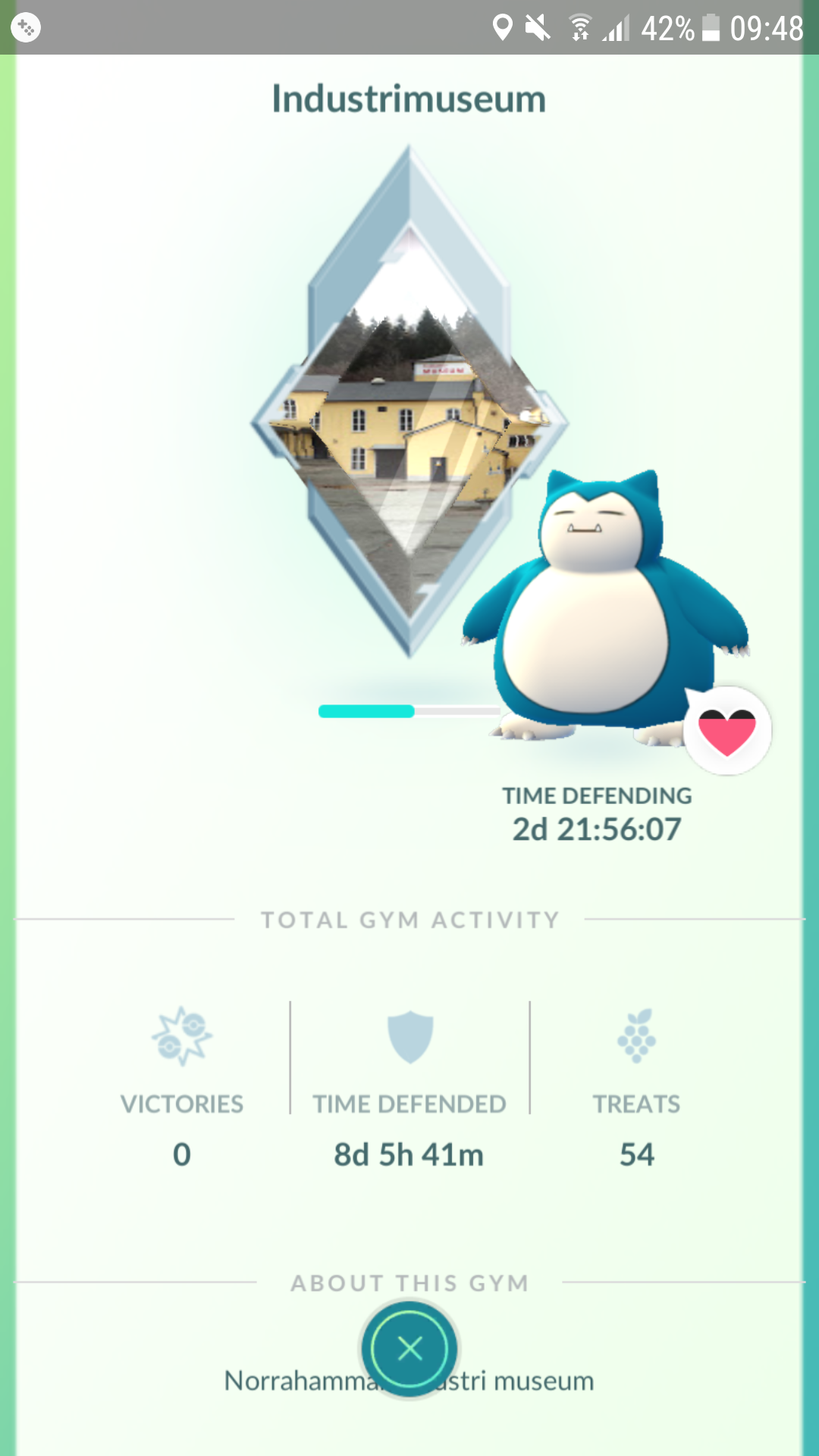The height and width of the screenshot is (1456, 819).
Task: Close the Industrimuseum gym badge screen
Action: point(409,1348)
